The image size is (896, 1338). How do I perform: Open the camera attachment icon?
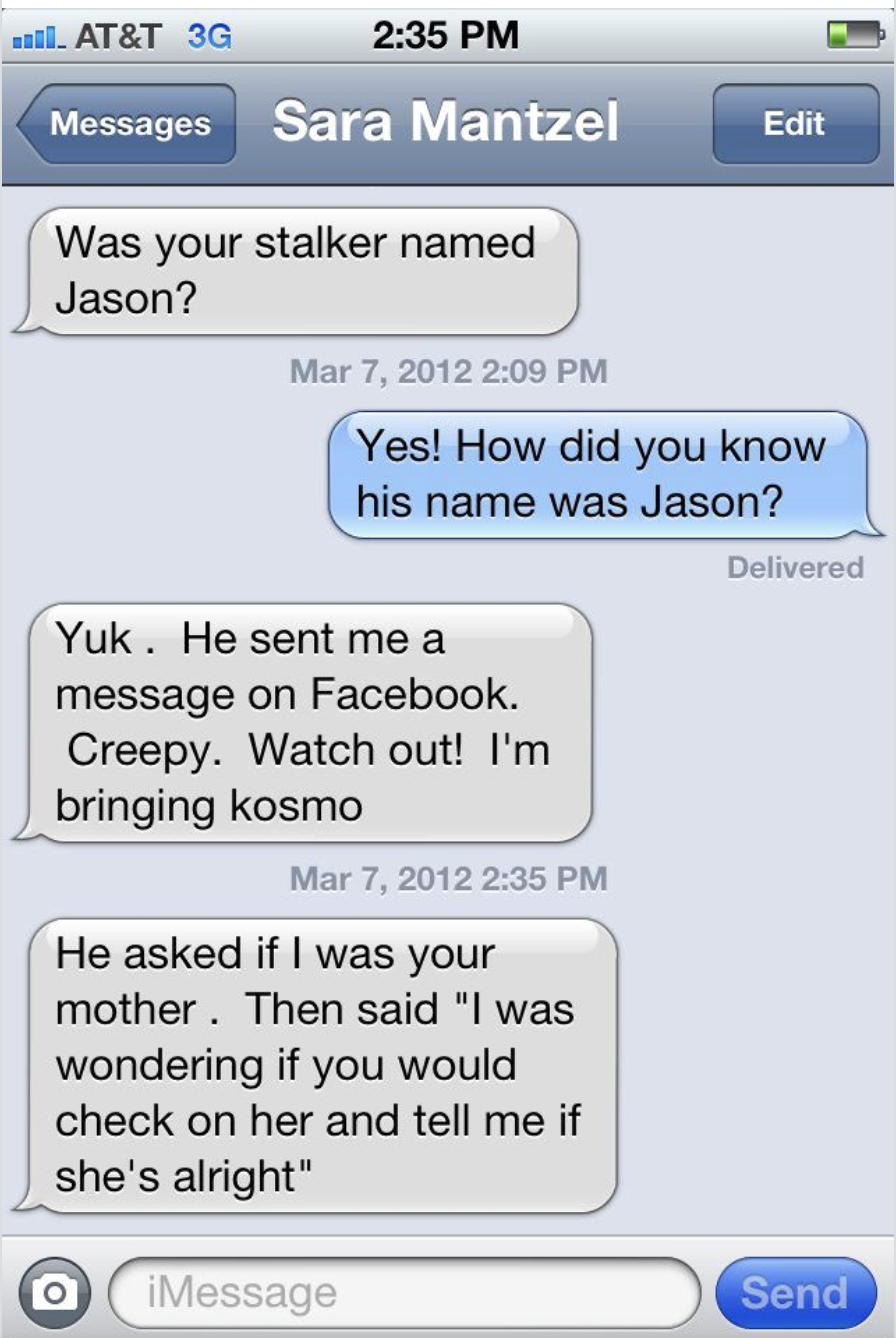coord(53,1292)
